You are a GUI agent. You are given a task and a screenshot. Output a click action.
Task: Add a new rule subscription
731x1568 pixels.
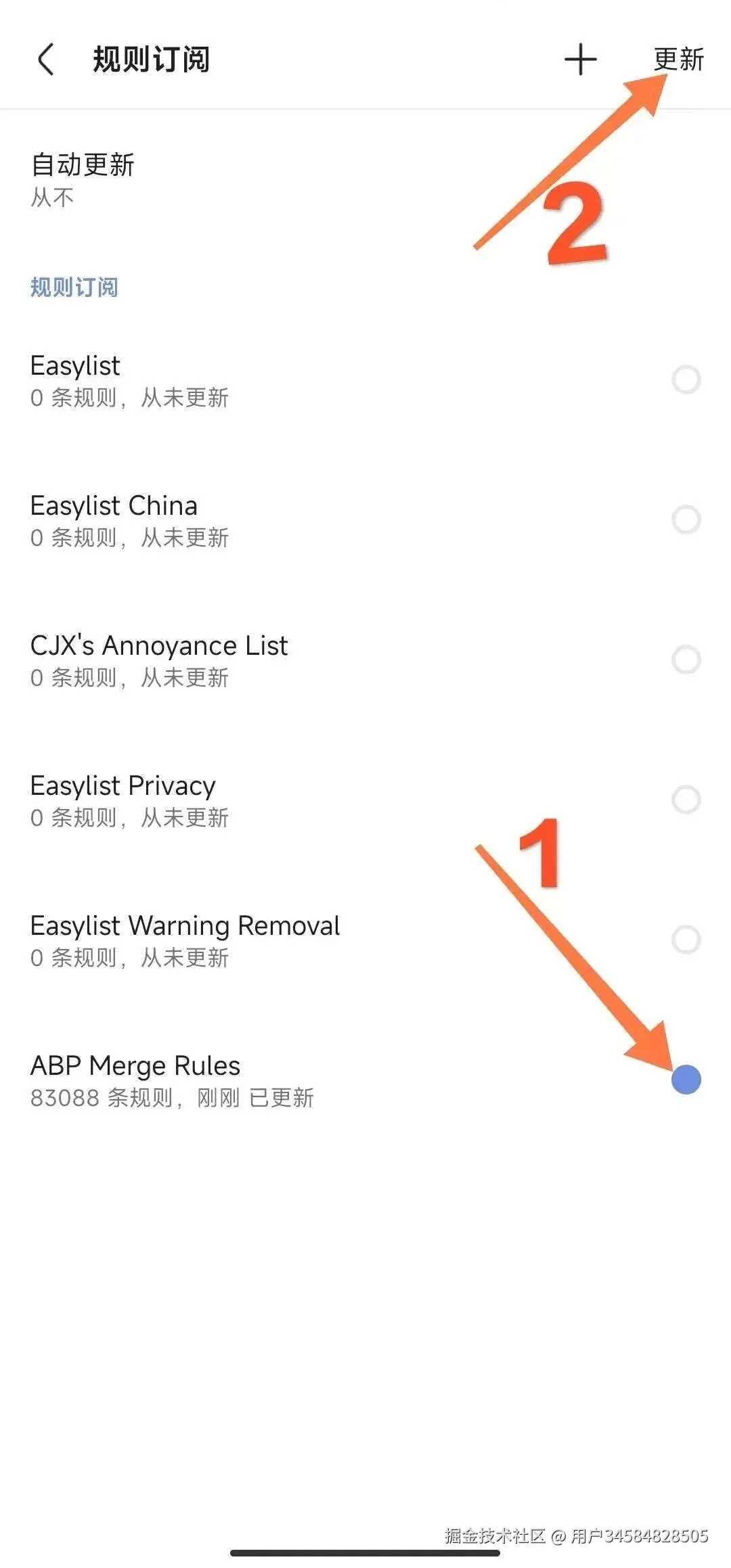point(580,60)
